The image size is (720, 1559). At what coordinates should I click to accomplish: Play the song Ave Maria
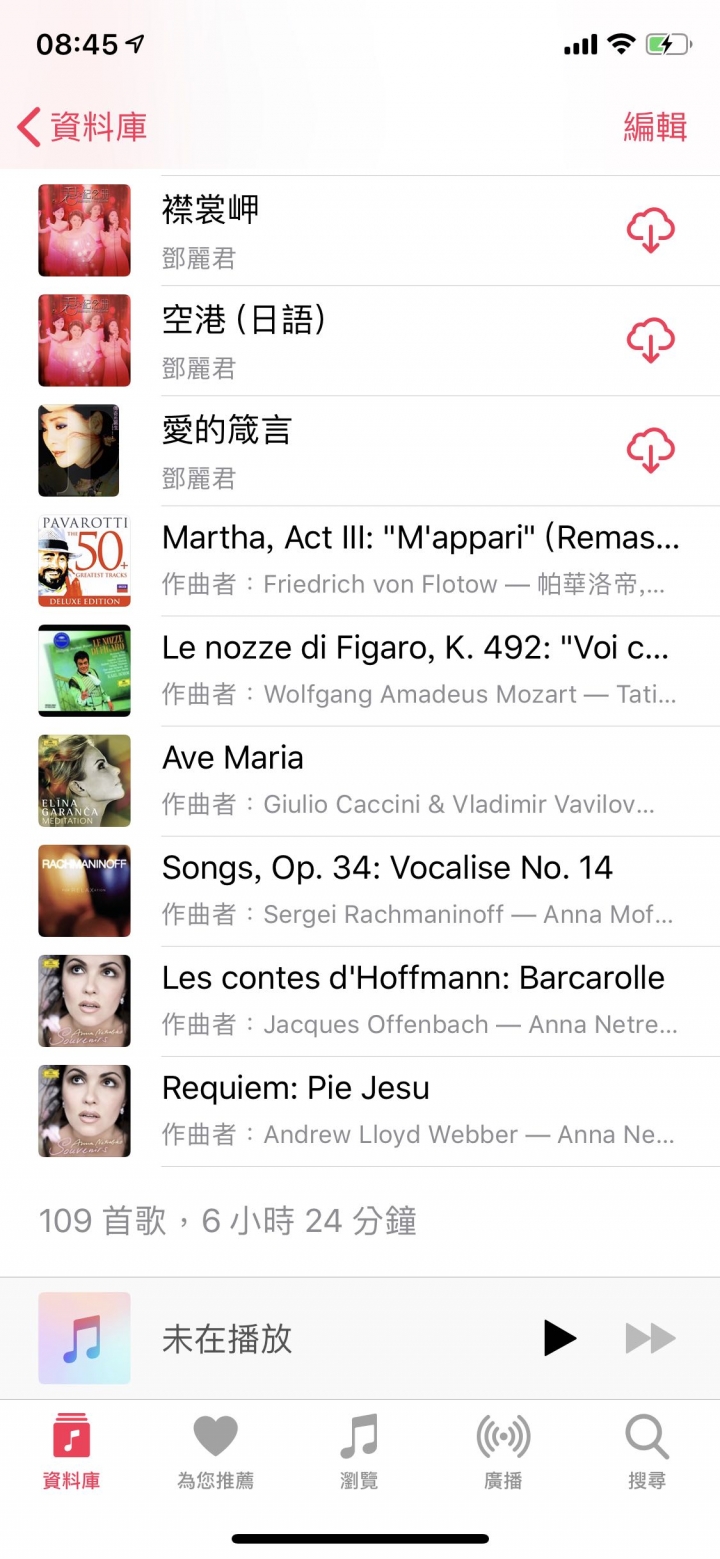click(420, 780)
